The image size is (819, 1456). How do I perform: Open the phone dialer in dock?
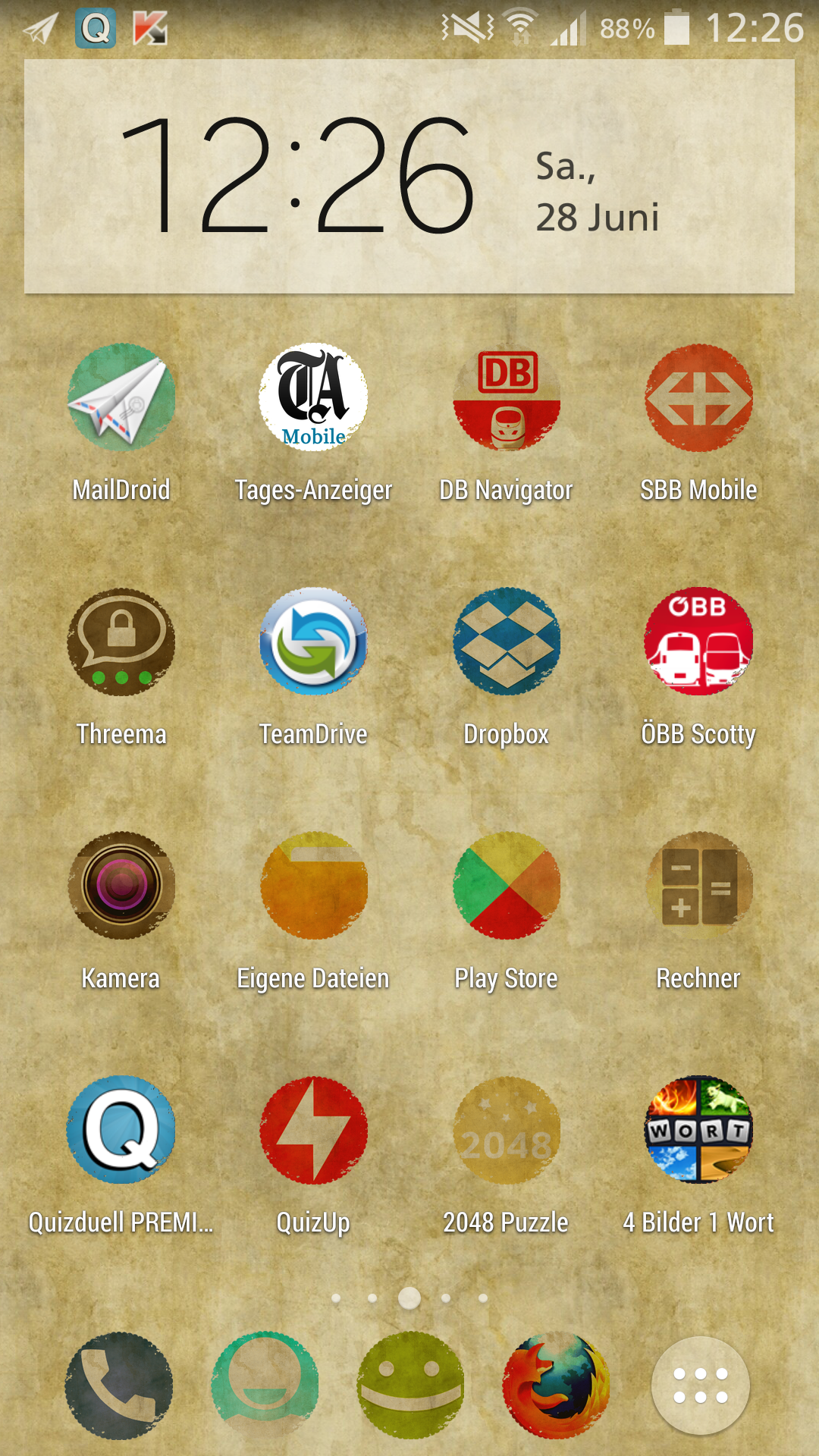118,1386
